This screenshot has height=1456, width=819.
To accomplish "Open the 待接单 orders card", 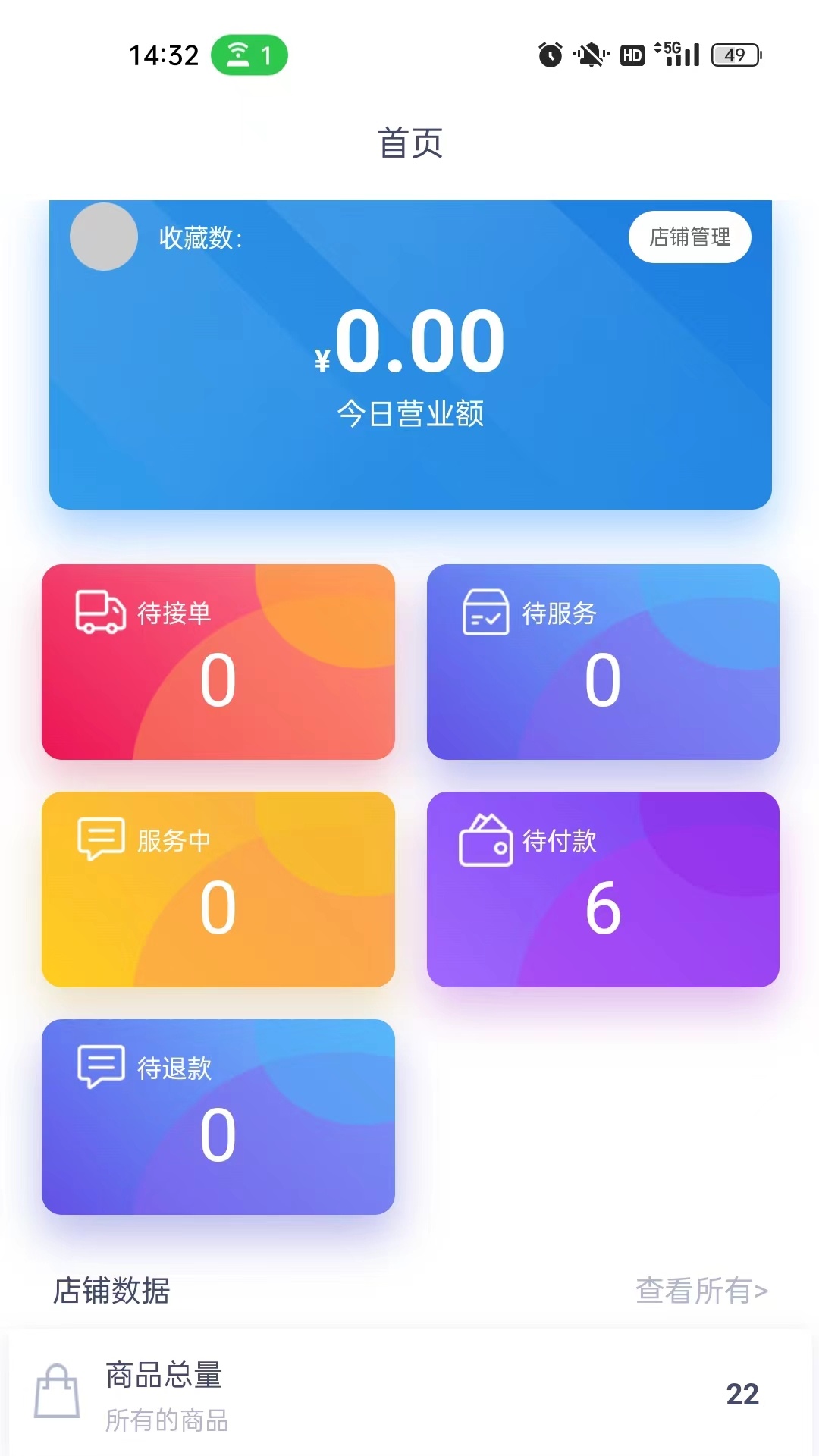I will pyautogui.click(x=218, y=661).
